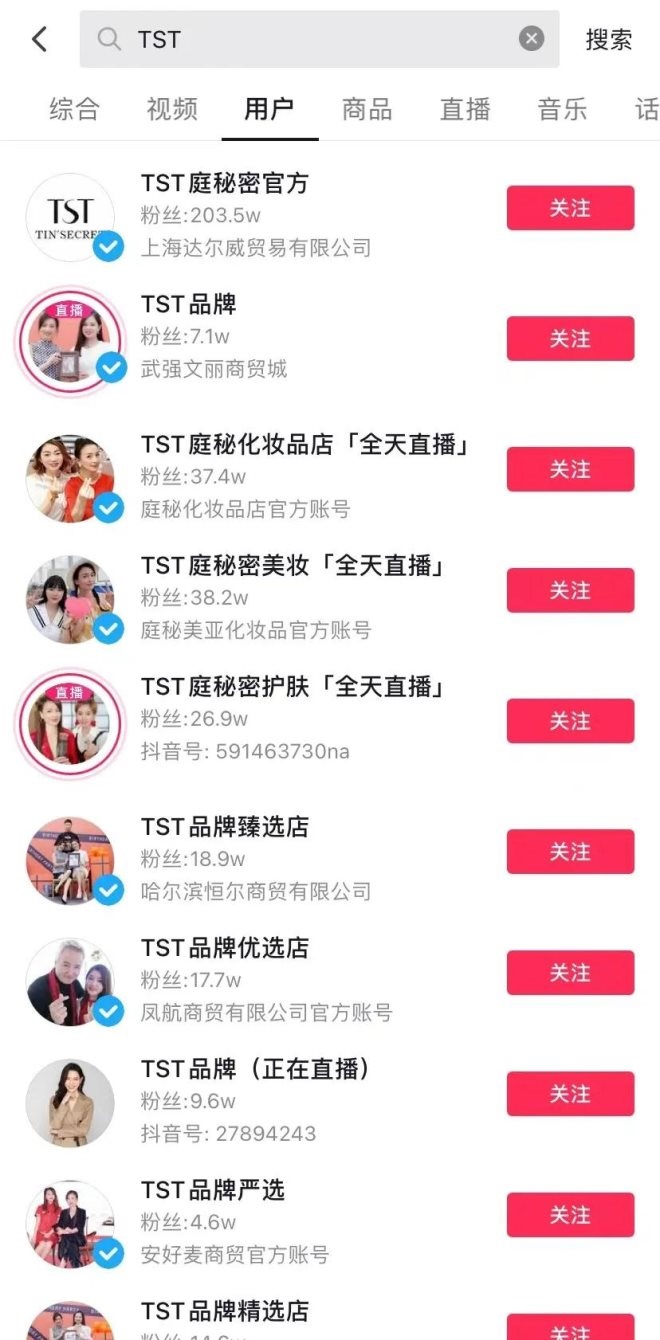Image resolution: width=660 pixels, height=1340 pixels.
Task: Open TST品牌（正在直播） user profile
Action: pyautogui.click(x=255, y=1069)
